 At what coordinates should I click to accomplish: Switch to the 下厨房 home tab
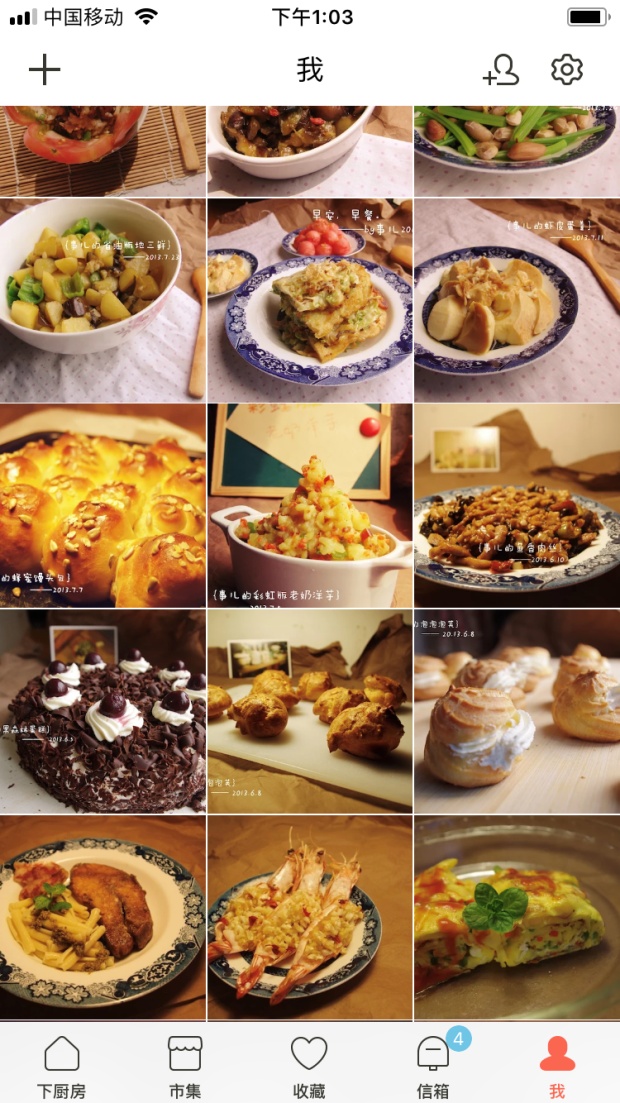point(62,1066)
